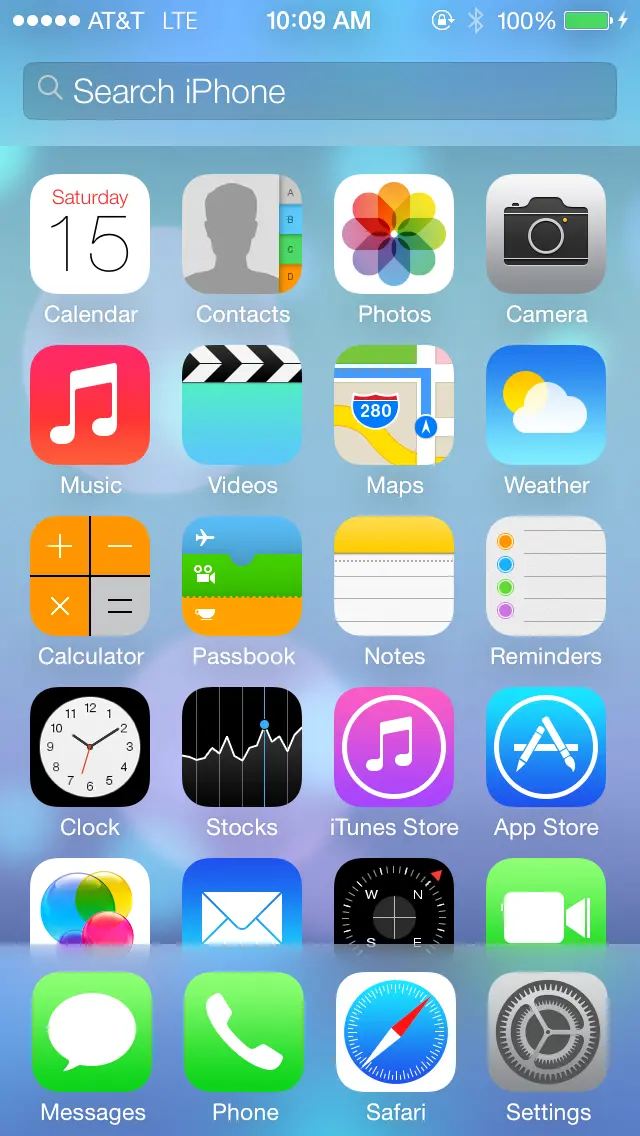This screenshot has width=640, height=1136.
Task: Open the Music app
Action: click(90, 405)
